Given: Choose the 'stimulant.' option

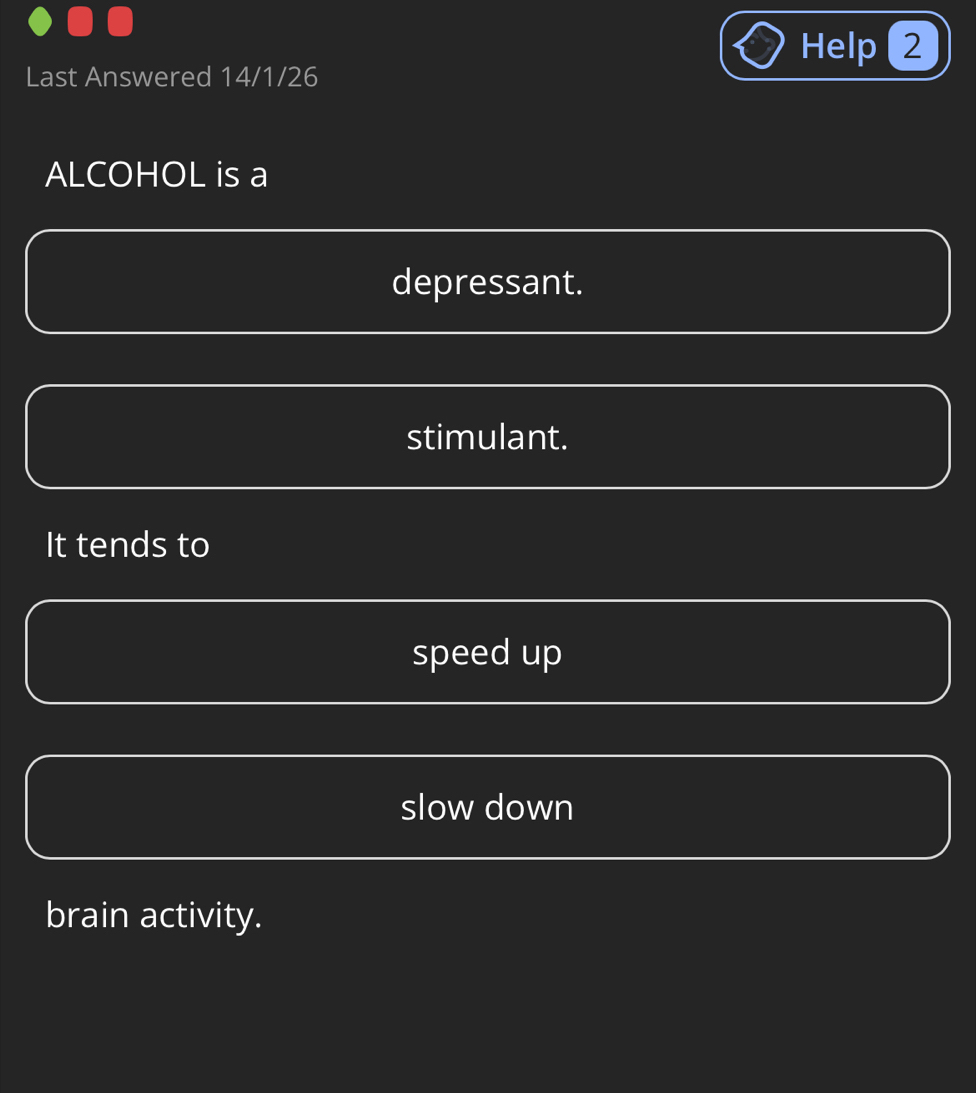Looking at the screenshot, I should [487, 437].
